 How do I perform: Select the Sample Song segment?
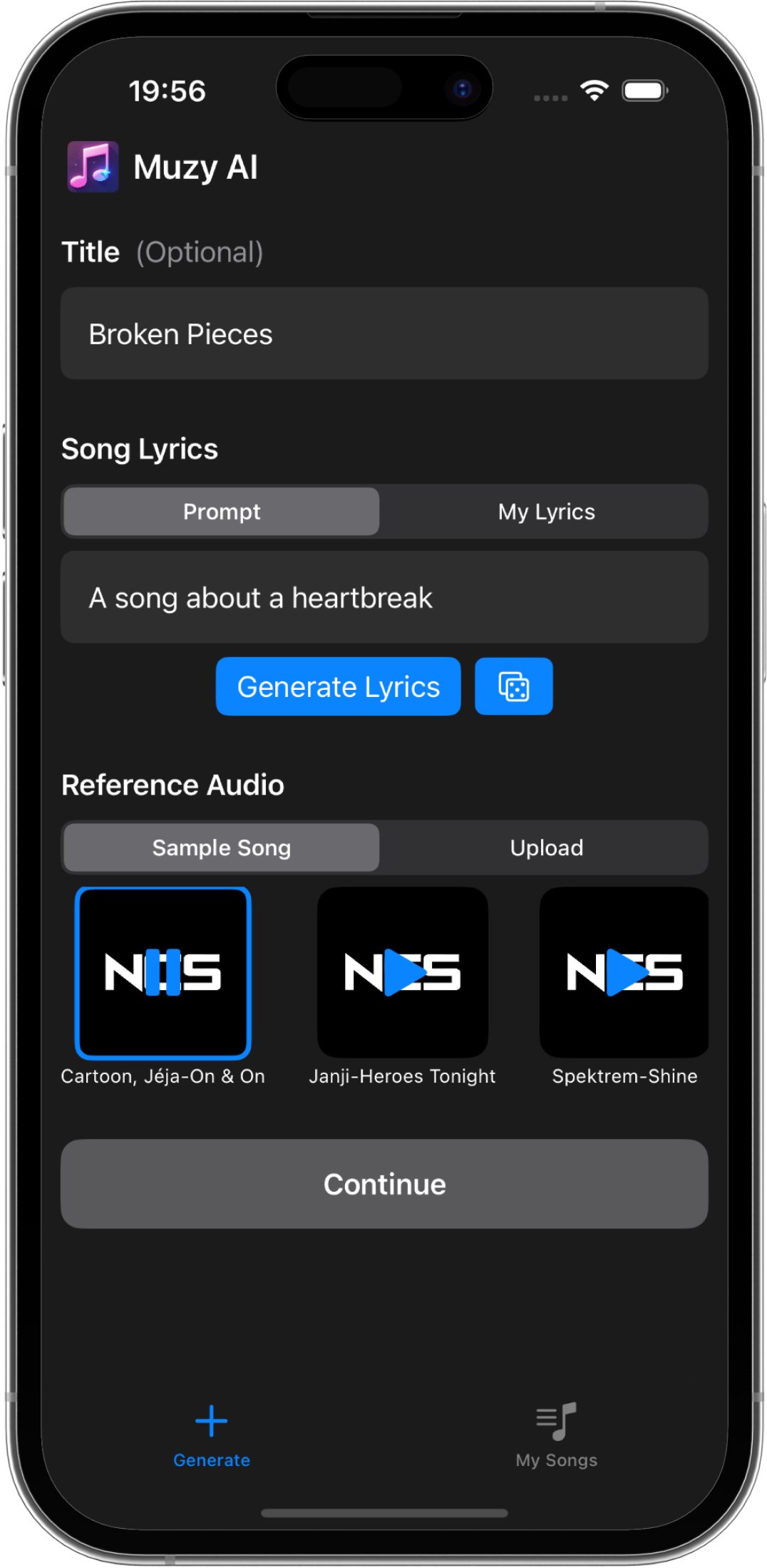(x=221, y=847)
